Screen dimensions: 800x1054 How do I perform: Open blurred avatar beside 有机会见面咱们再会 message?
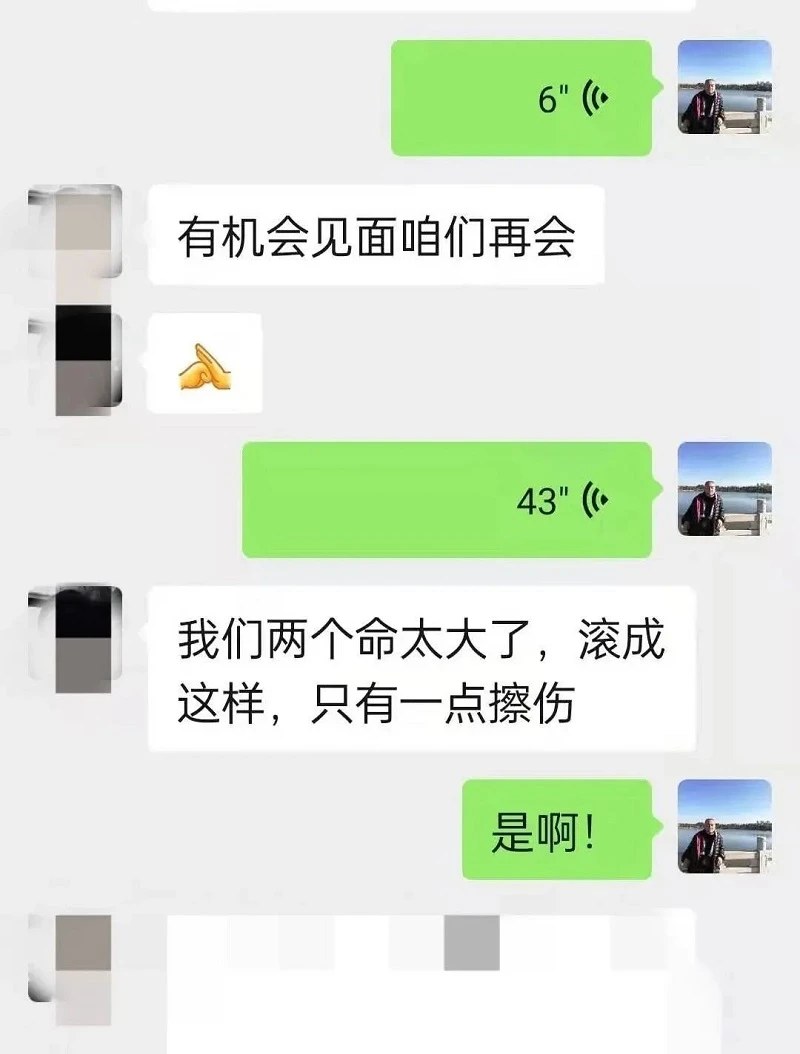click(76, 232)
